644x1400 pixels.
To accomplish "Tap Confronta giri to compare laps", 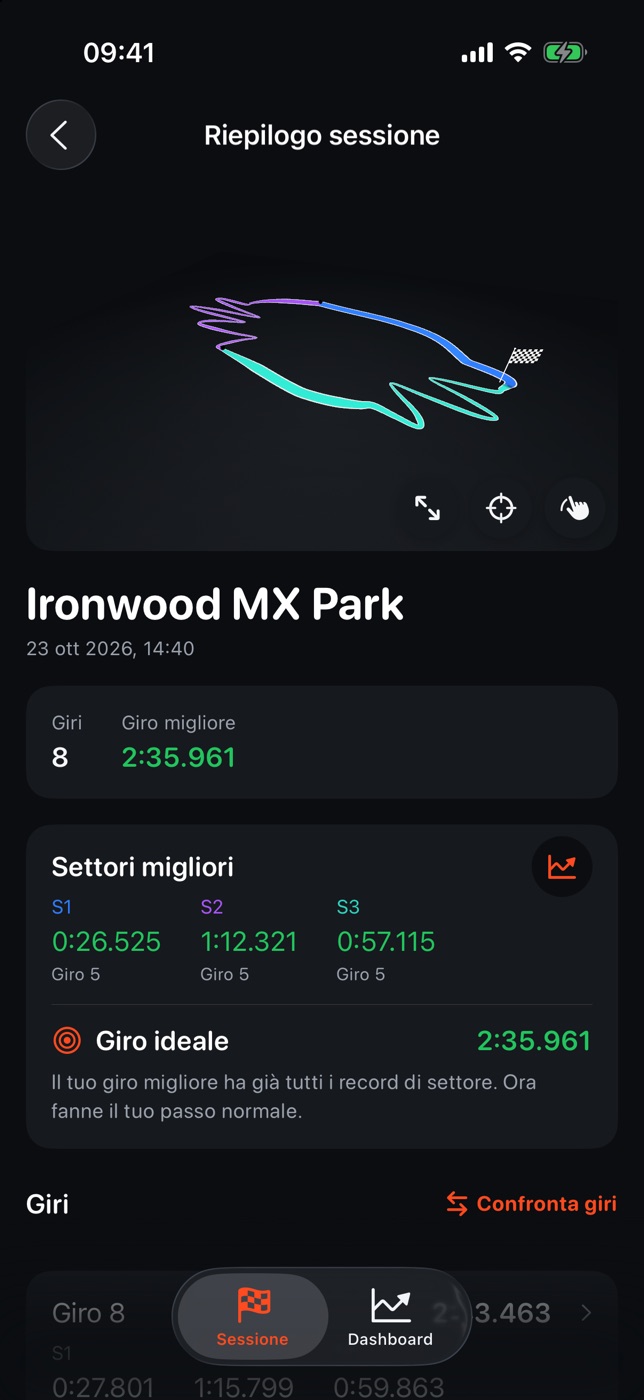I will click(531, 1204).
